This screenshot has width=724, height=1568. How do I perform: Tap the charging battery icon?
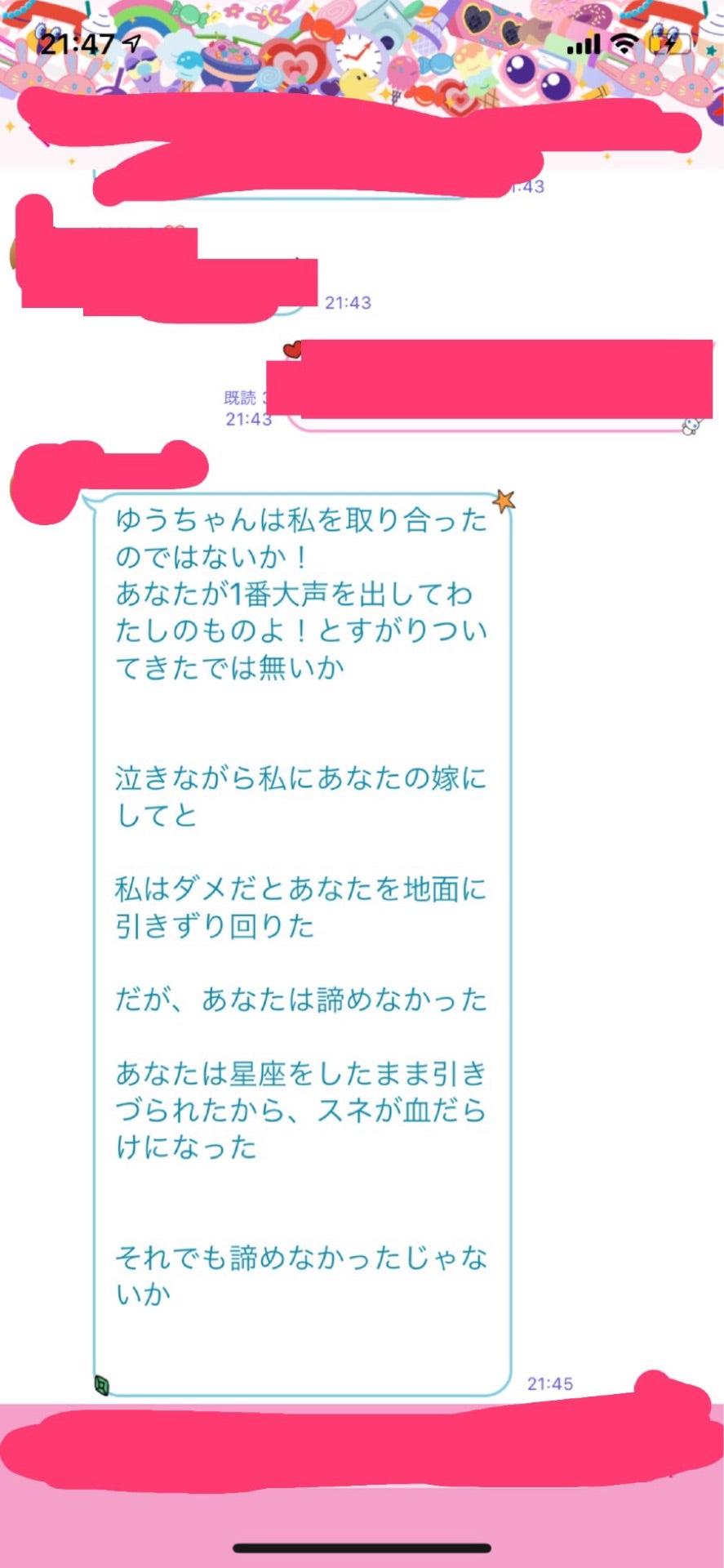(668, 47)
